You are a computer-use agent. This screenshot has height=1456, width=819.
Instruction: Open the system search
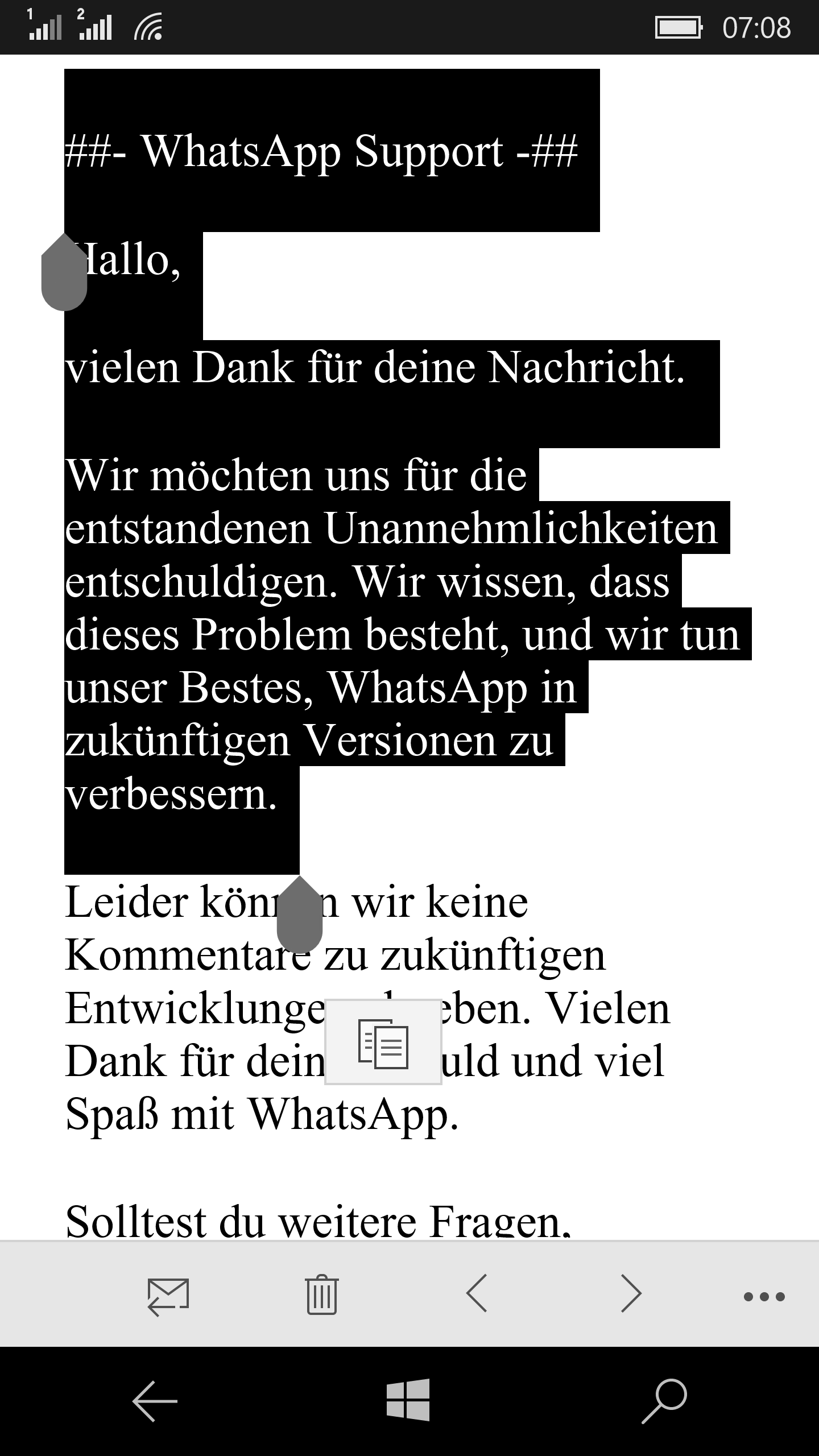point(664,1400)
